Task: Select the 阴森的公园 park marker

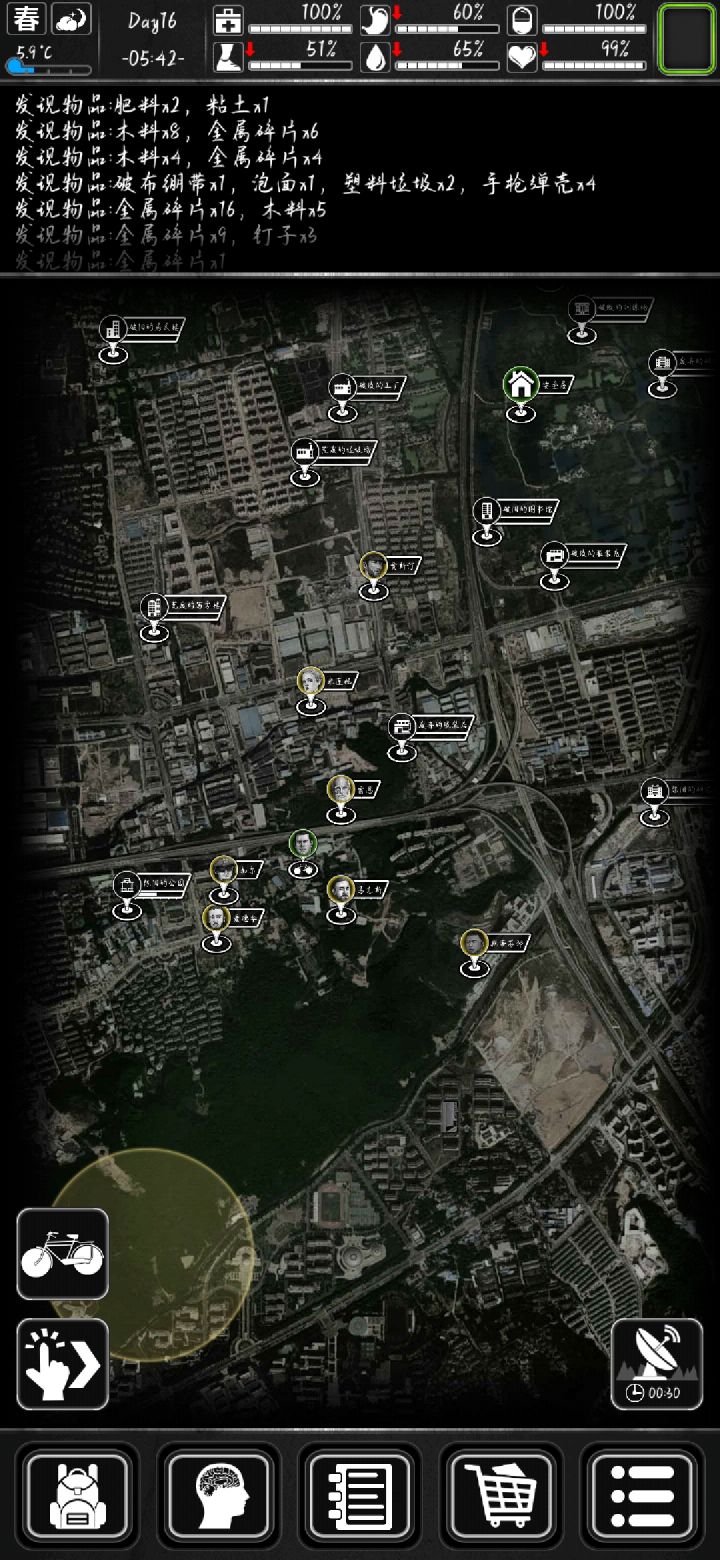Action: [126, 892]
